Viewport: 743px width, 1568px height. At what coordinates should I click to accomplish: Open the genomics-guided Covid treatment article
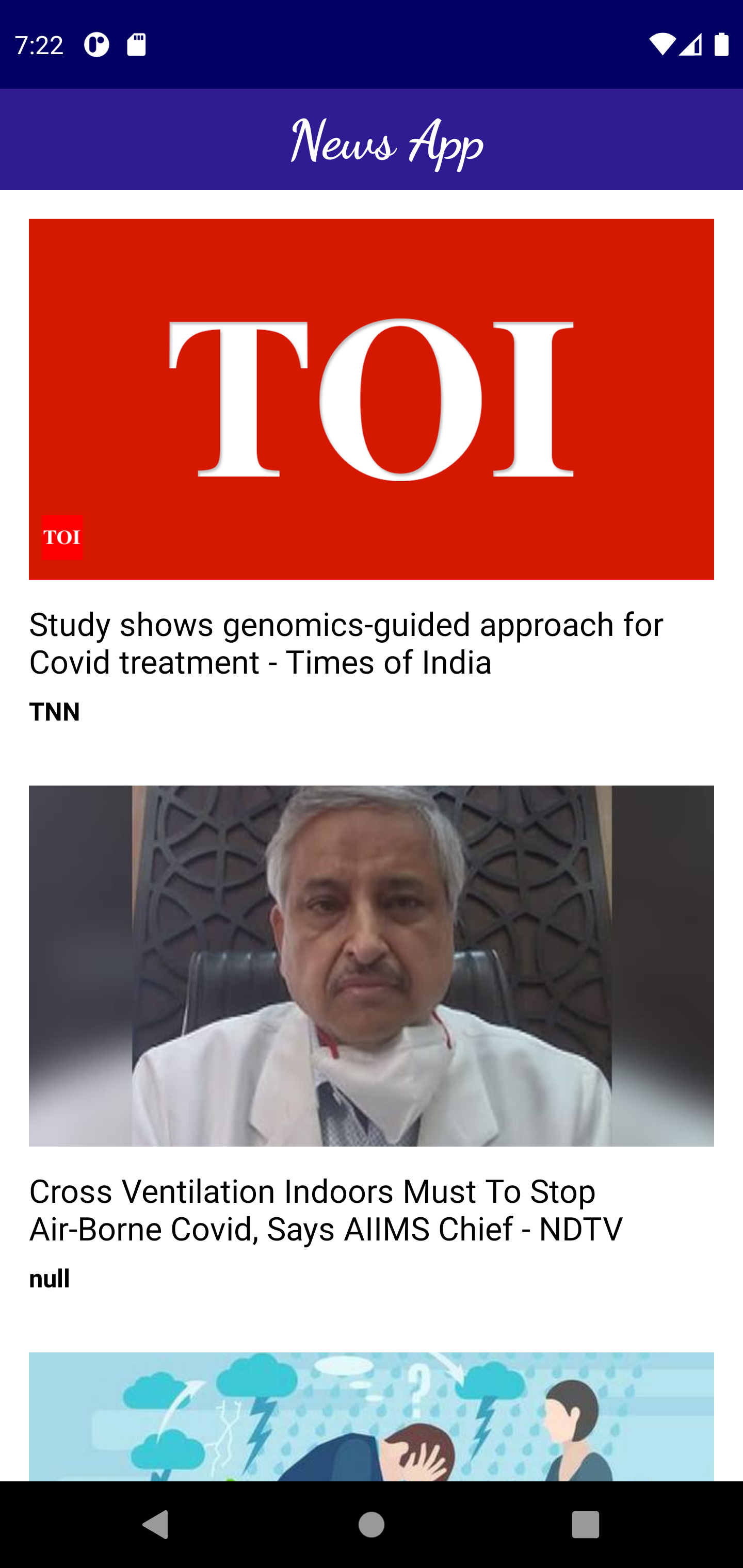[x=346, y=643]
